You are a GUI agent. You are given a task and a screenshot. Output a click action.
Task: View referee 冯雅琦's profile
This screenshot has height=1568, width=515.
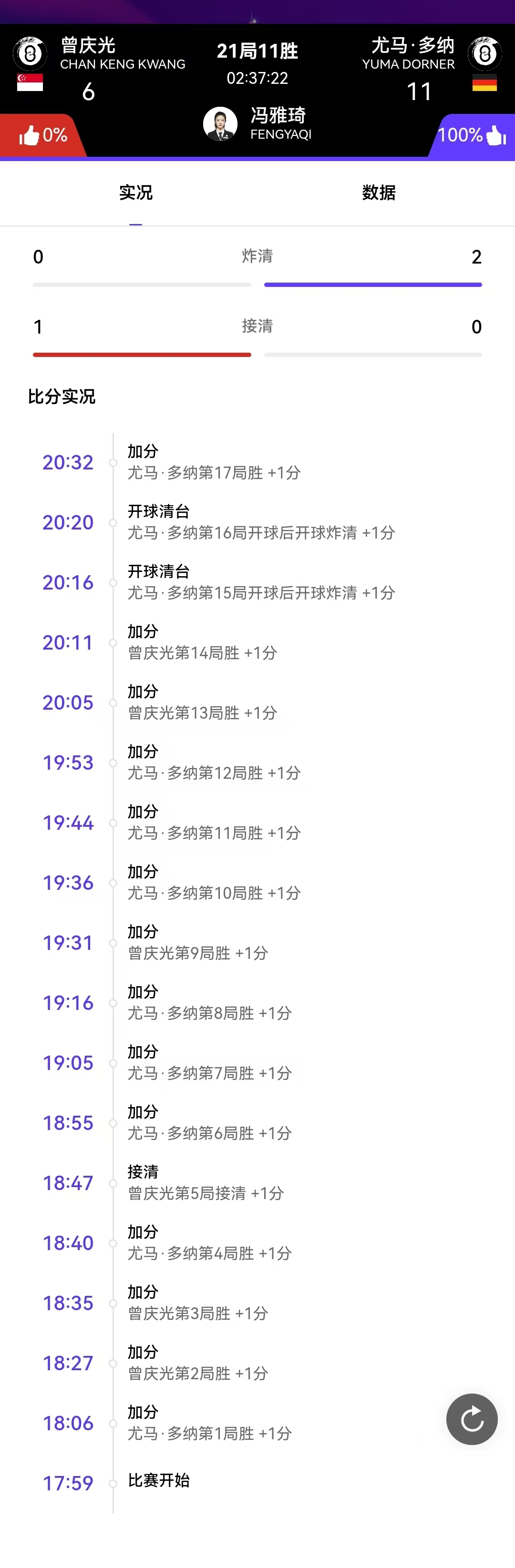(x=220, y=123)
